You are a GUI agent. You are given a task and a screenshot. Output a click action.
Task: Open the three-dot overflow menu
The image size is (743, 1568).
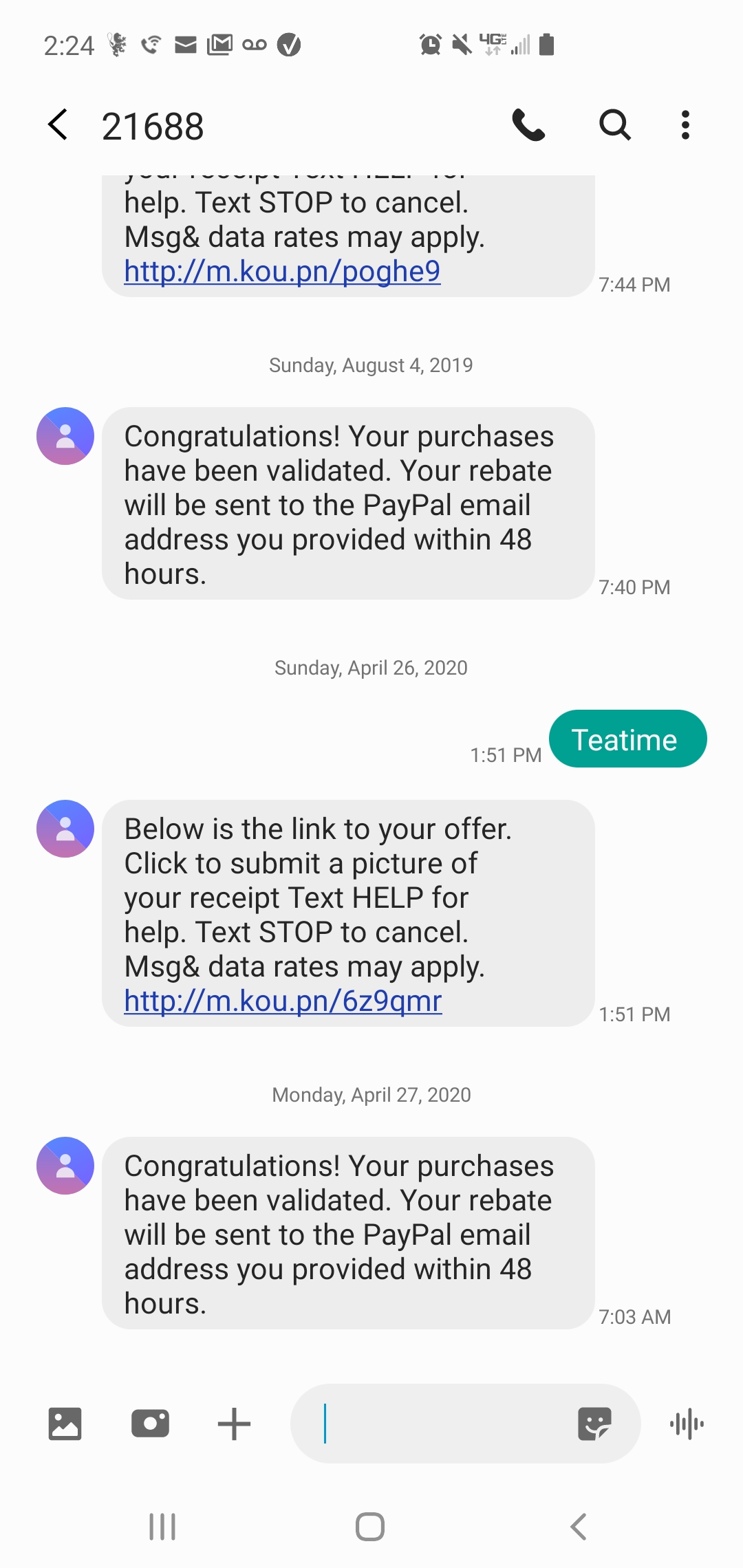click(x=685, y=125)
